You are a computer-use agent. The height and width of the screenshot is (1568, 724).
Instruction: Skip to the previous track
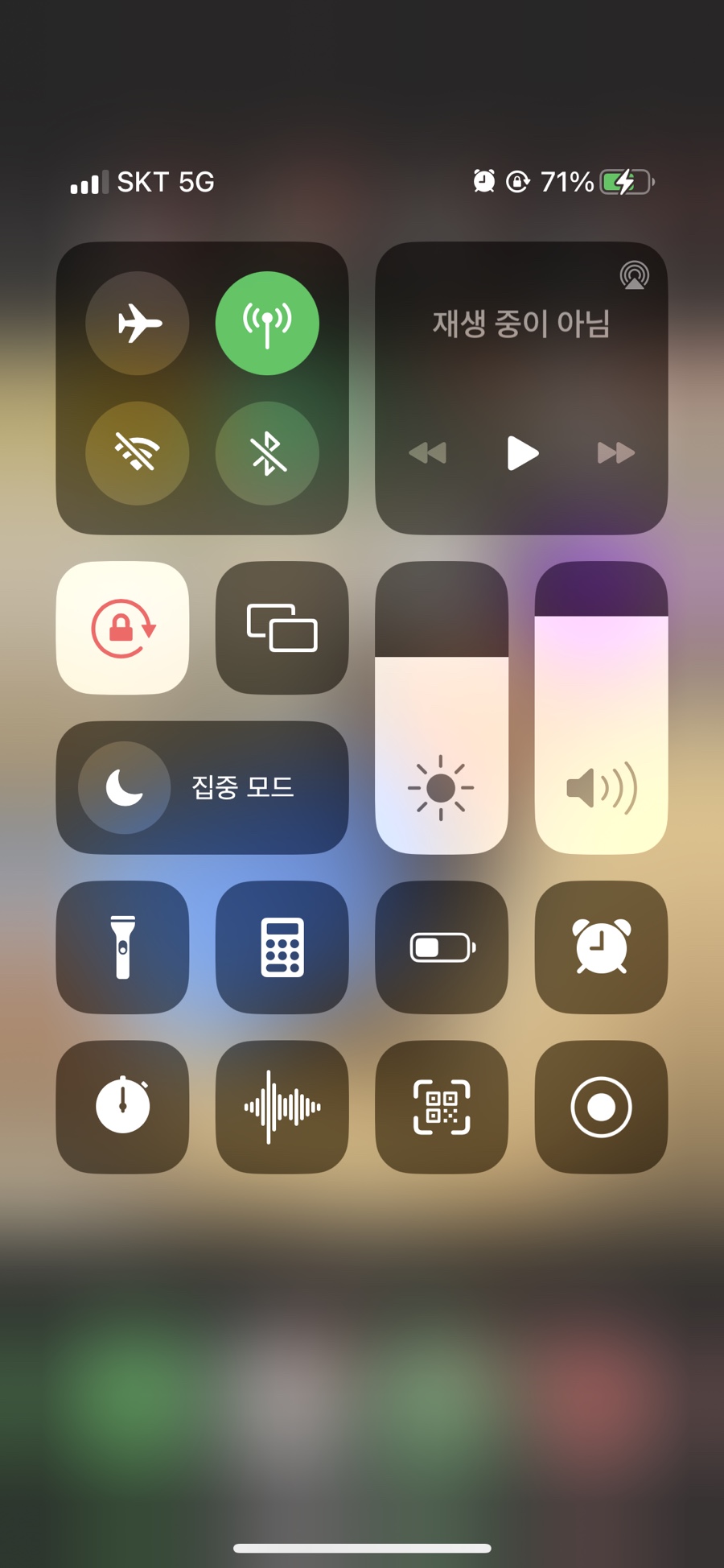pyautogui.click(x=428, y=453)
